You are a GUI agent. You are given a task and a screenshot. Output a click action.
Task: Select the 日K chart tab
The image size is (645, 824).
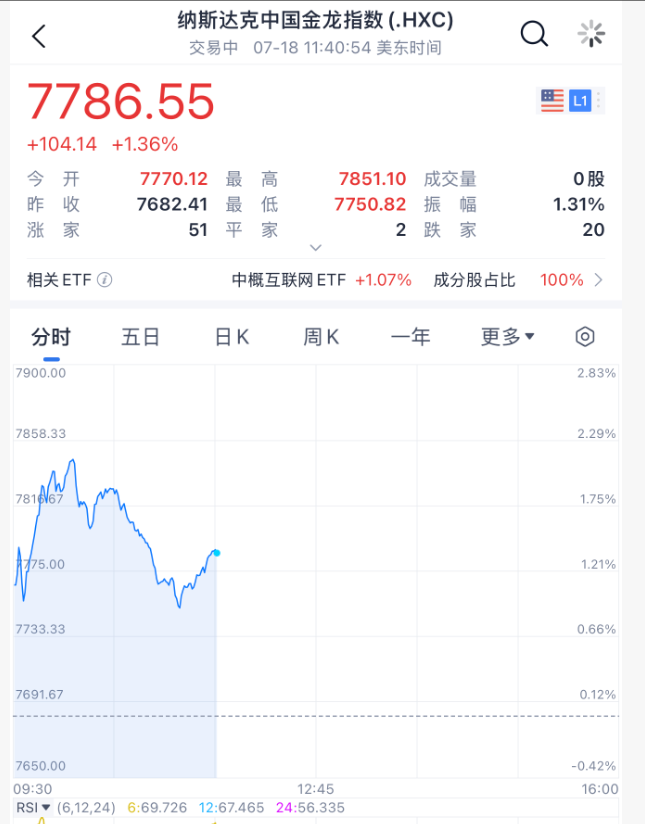[x=232, y=337]
